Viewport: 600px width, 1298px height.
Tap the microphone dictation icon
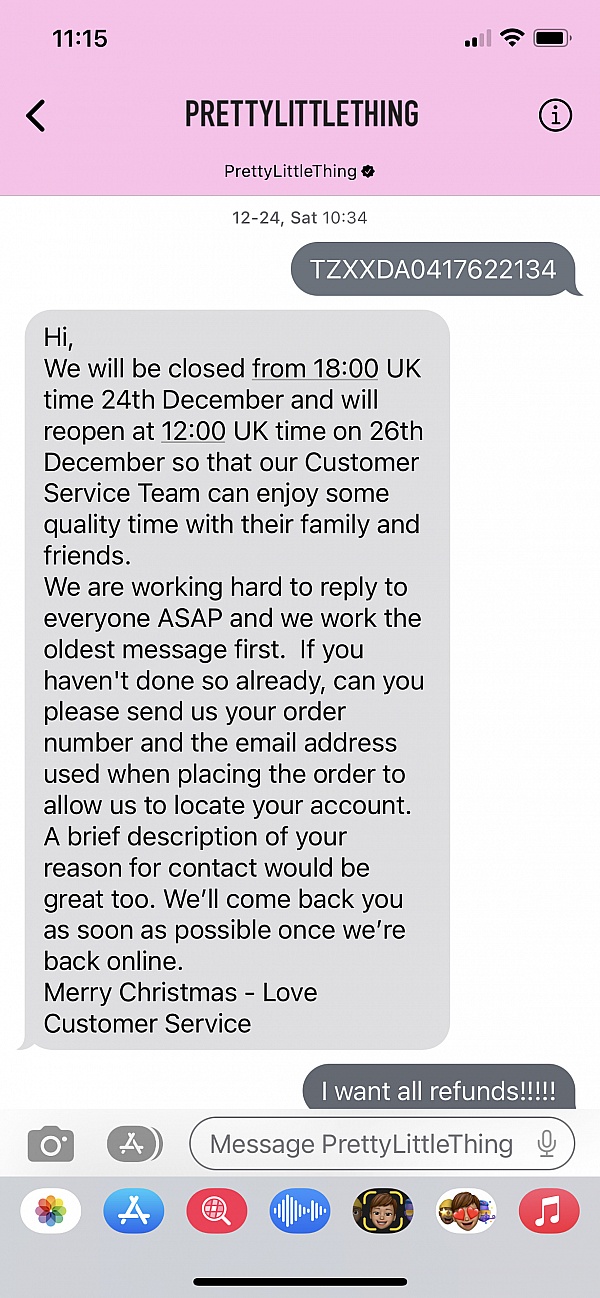(x=547, y=1144)
